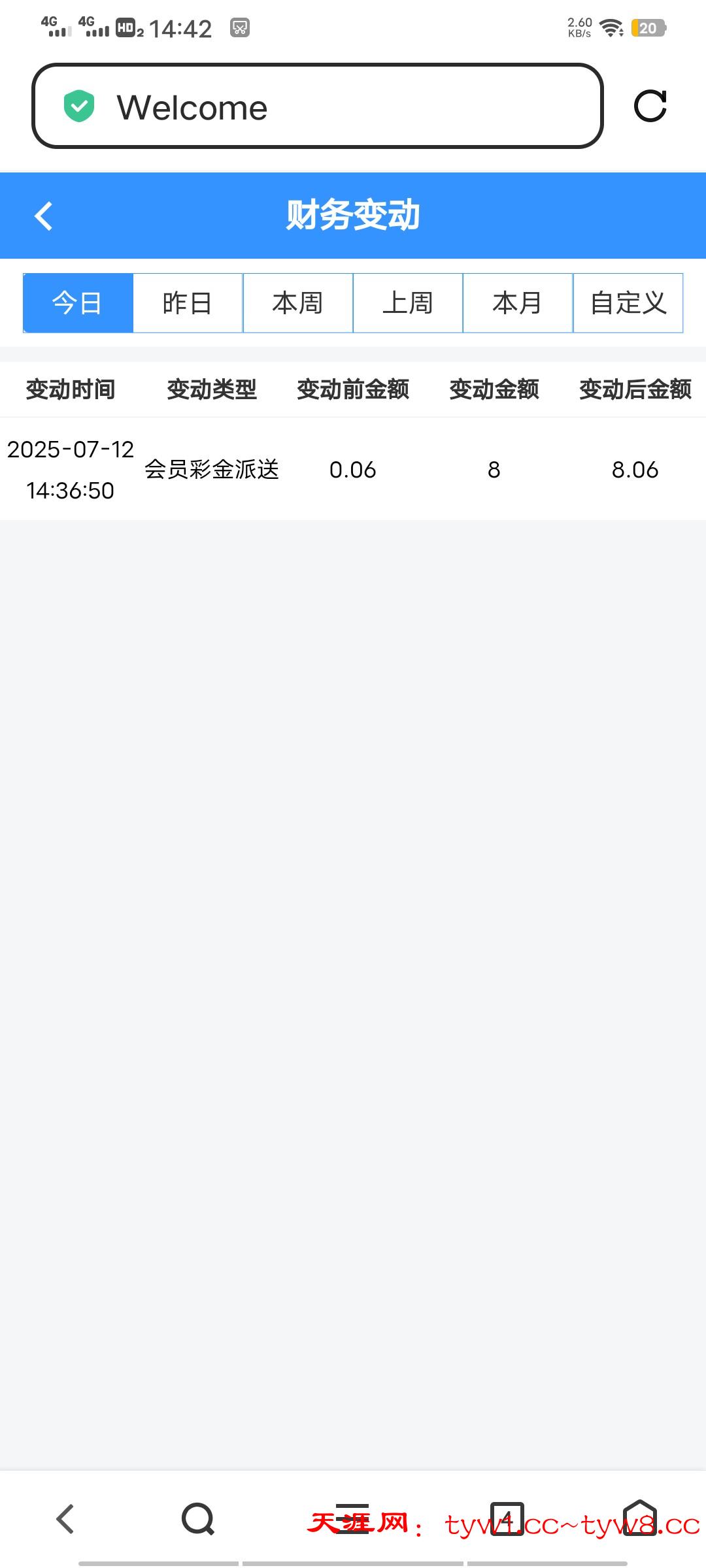Select the 今日 filter tab
Viewport: 706px width, 1568px height.
[78, 303]
